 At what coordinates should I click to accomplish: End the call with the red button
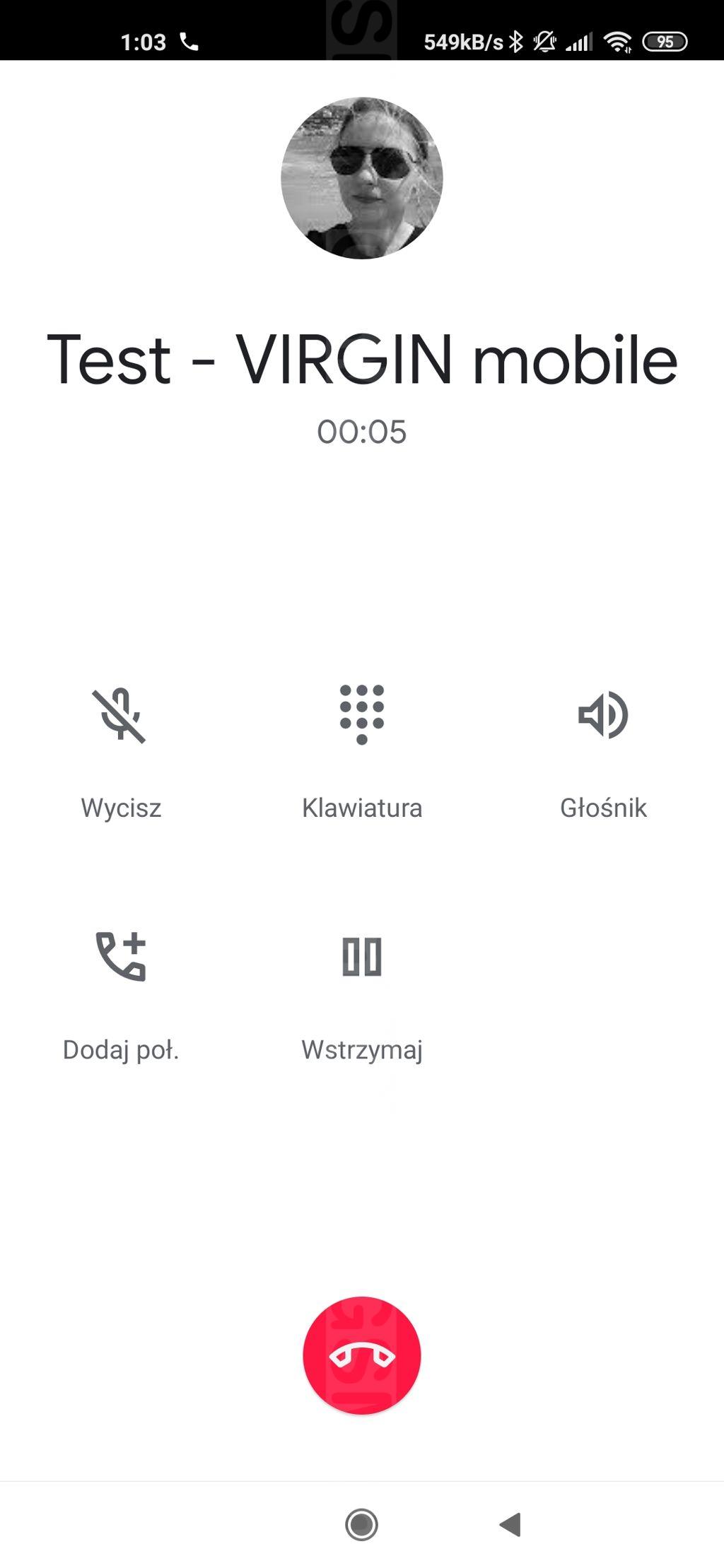(x=361, y=1355)
